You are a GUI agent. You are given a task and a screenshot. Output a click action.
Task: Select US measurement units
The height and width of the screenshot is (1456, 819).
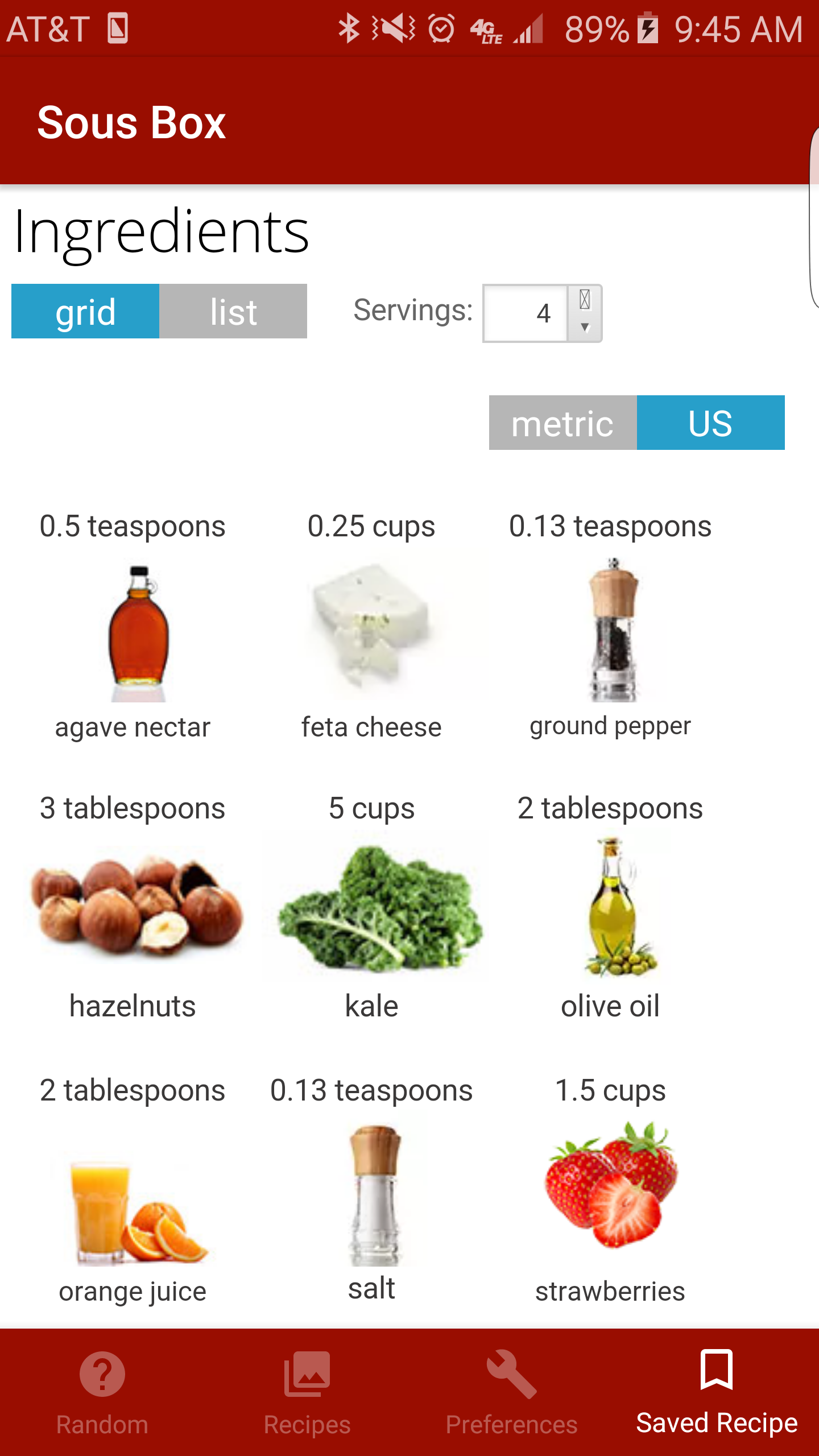[x=710, y=423]
